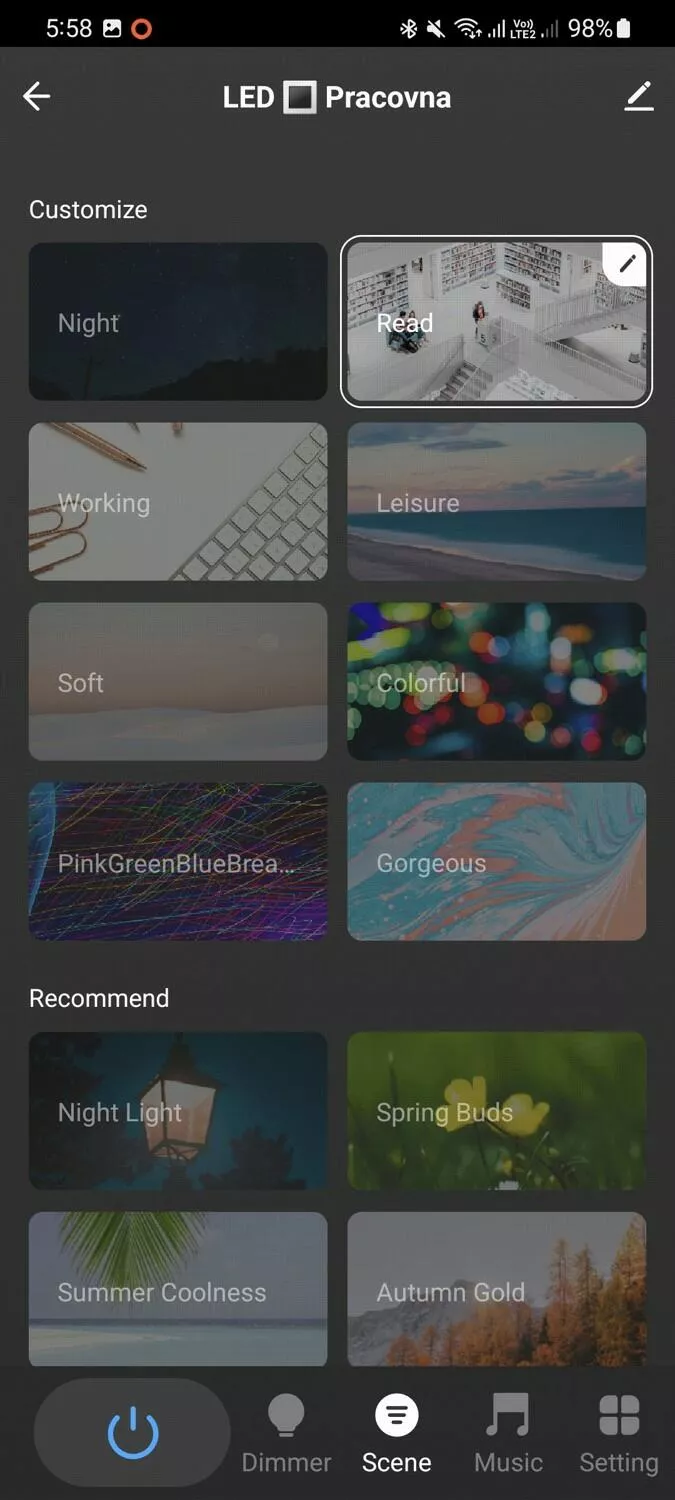Screen dimensions: 675x1500
Task: Activate the Working scene
Action: pyautogui.click(x=178, y=502)
